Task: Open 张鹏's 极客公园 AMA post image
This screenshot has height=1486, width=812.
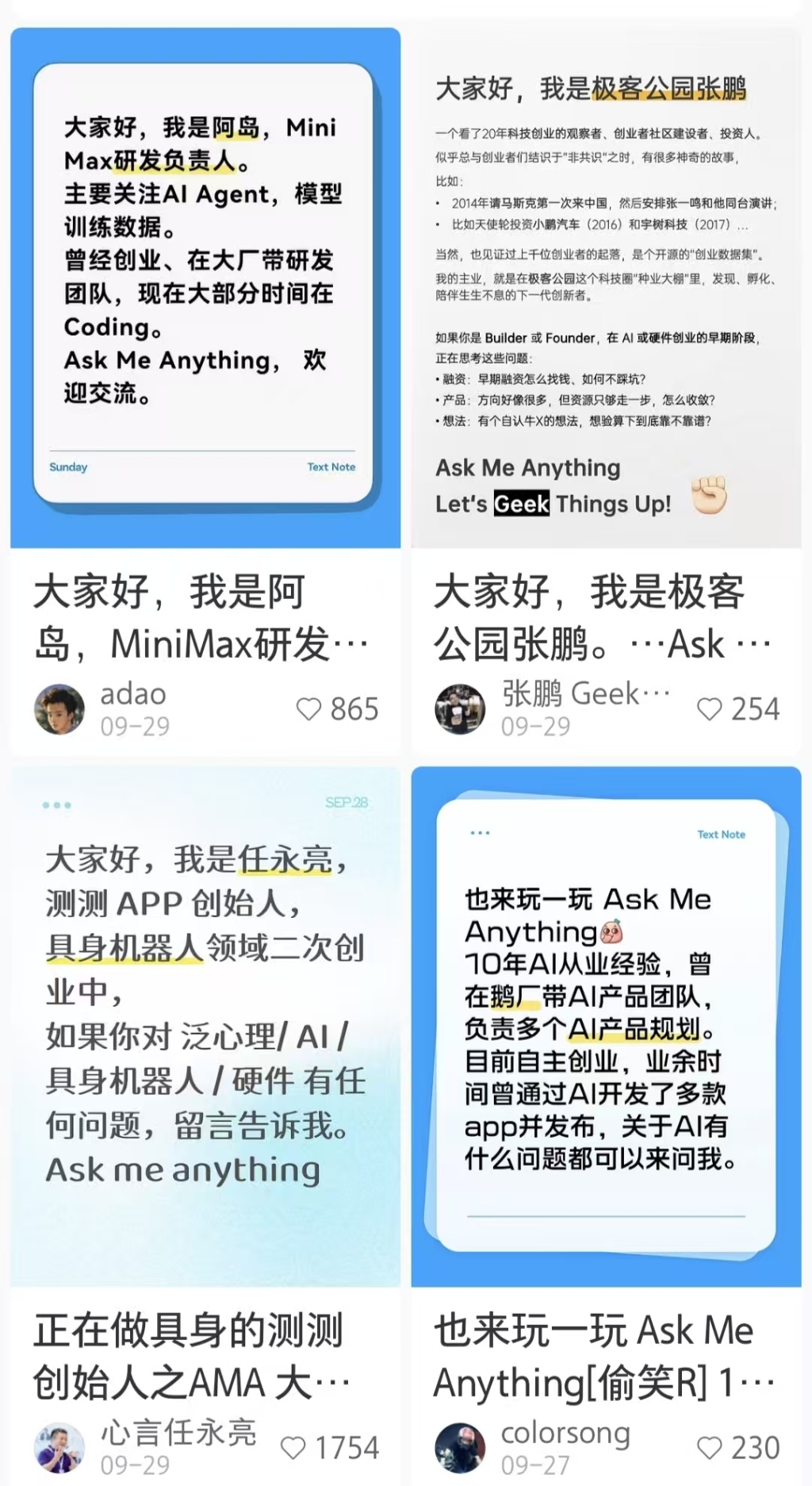Action: click(606, 287)
